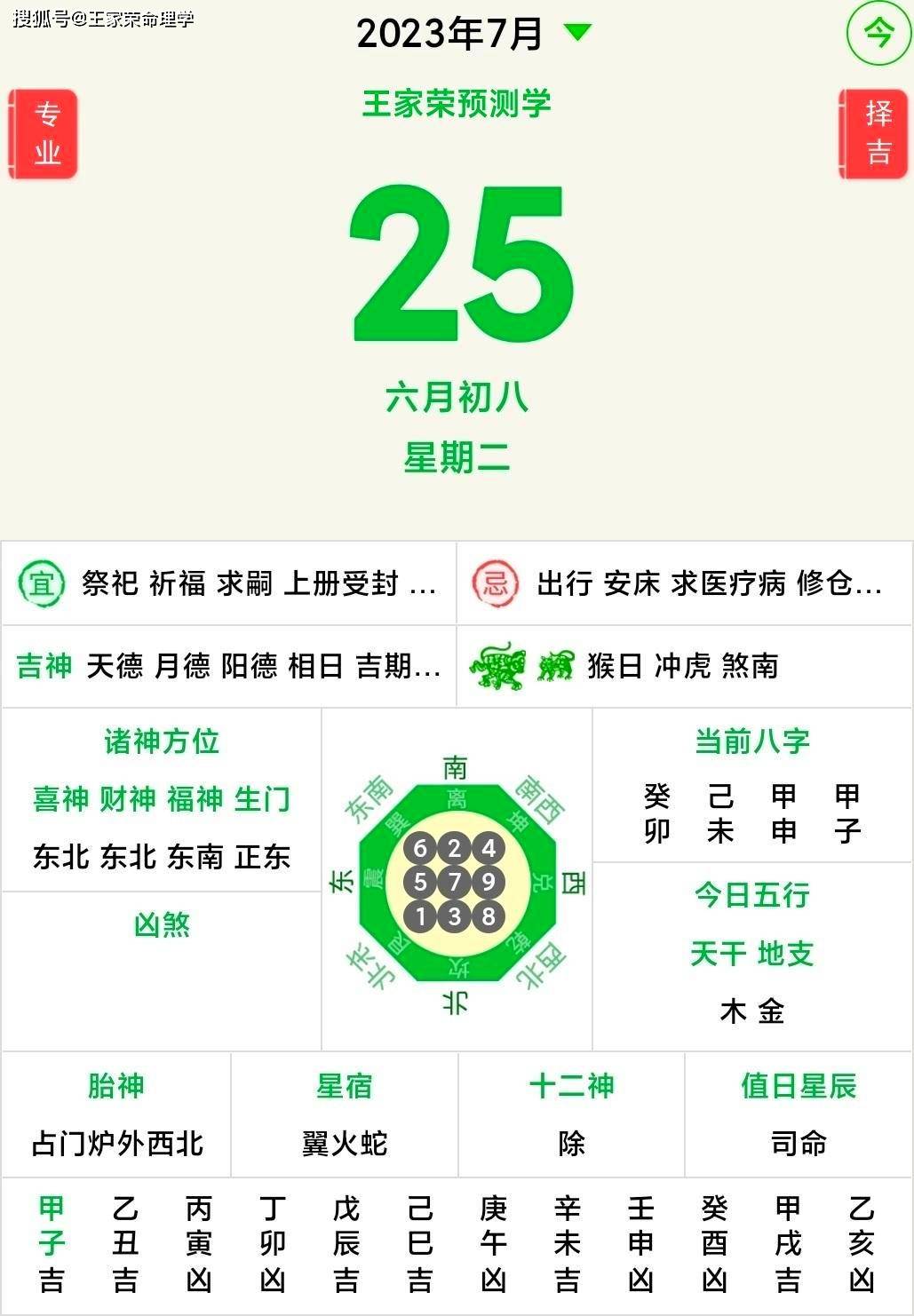914x1316 pixels.
Task: View full 吉神 auspicious gods list
Action: point(229,665)
